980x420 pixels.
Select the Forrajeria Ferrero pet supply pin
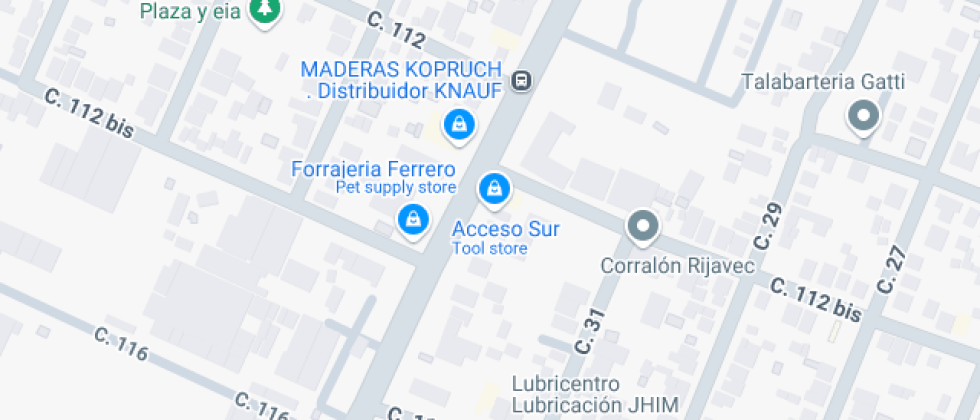[412, 219]
